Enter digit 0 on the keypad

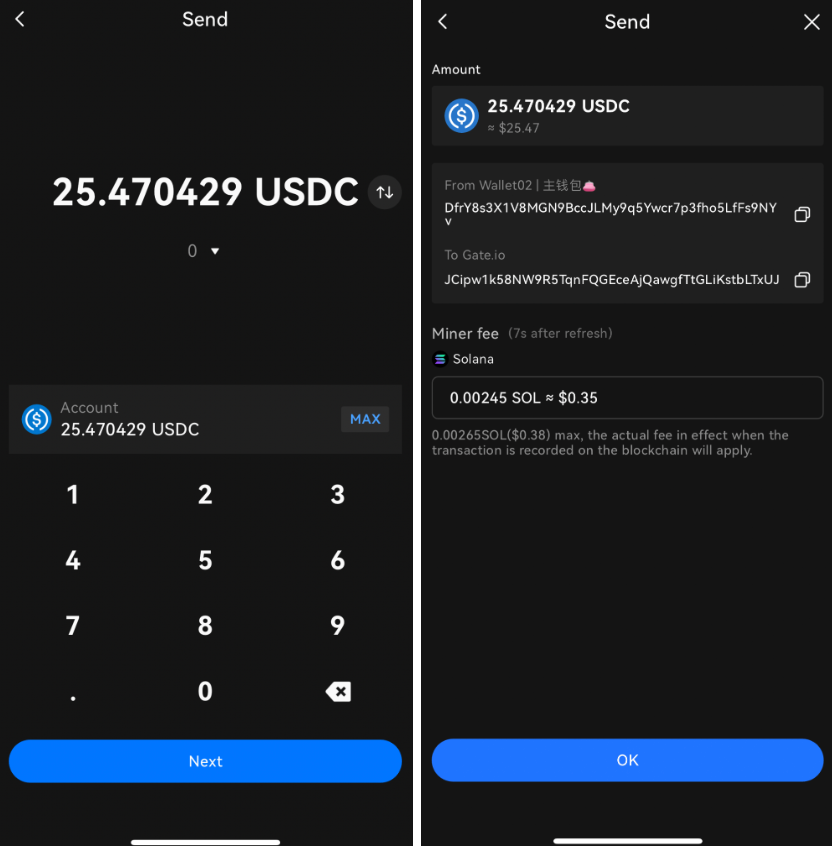[x=205, y=691]
